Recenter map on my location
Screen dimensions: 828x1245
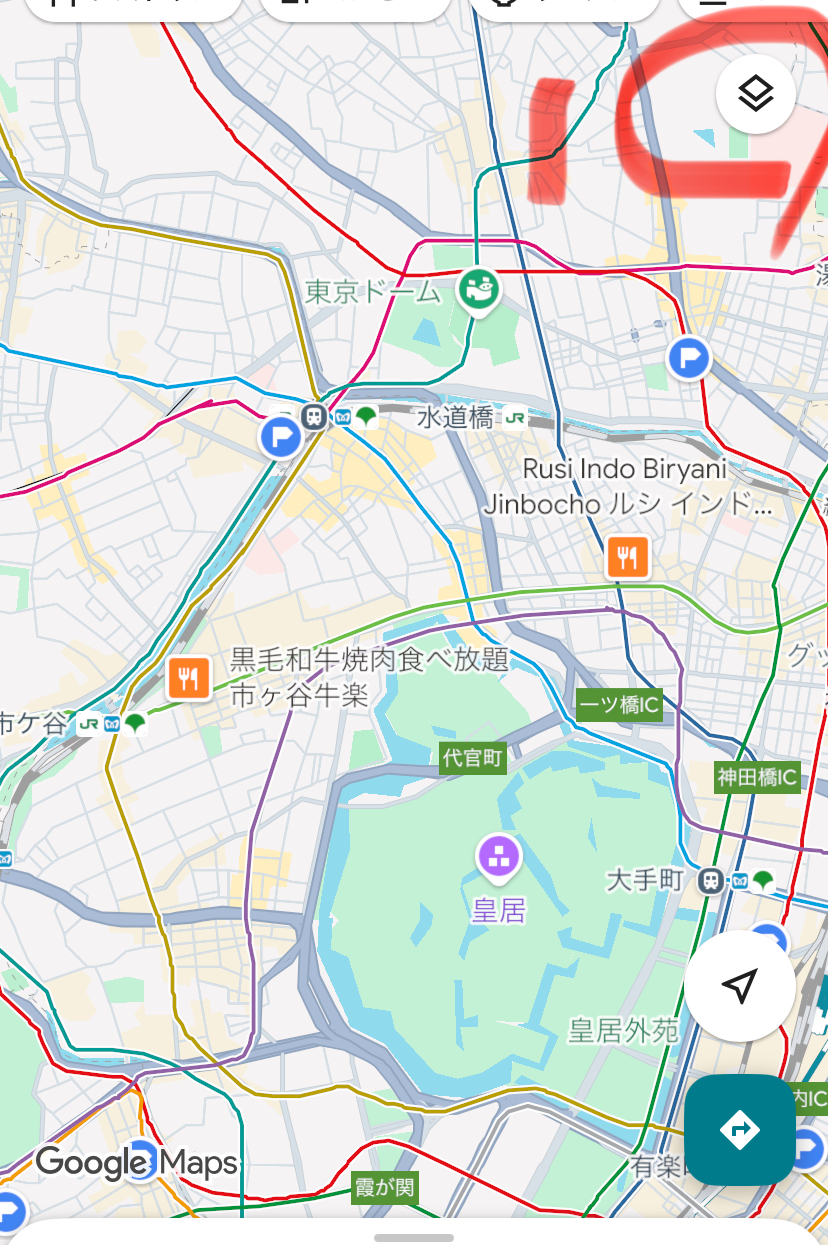[739, 986]
